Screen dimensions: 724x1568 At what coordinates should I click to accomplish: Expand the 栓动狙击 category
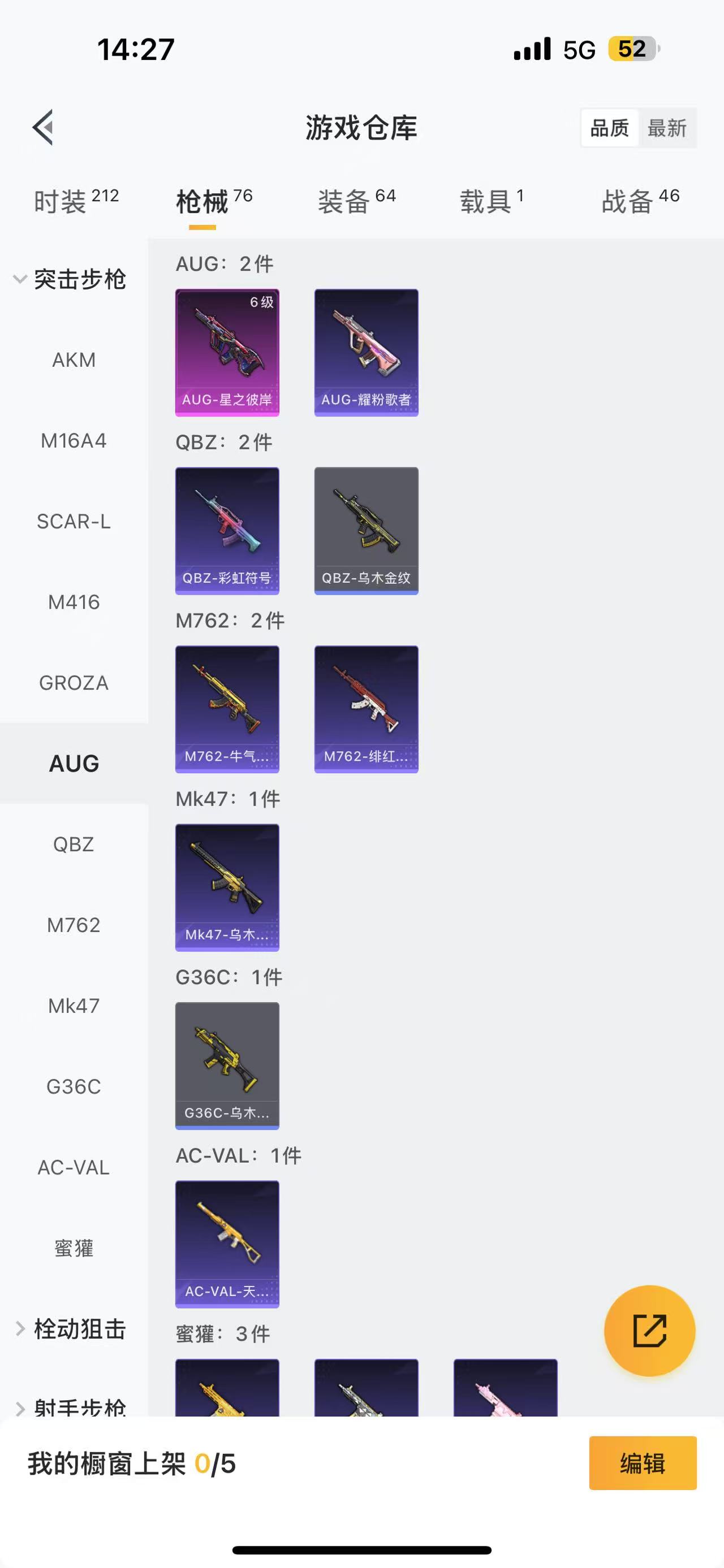(70, 1328)
